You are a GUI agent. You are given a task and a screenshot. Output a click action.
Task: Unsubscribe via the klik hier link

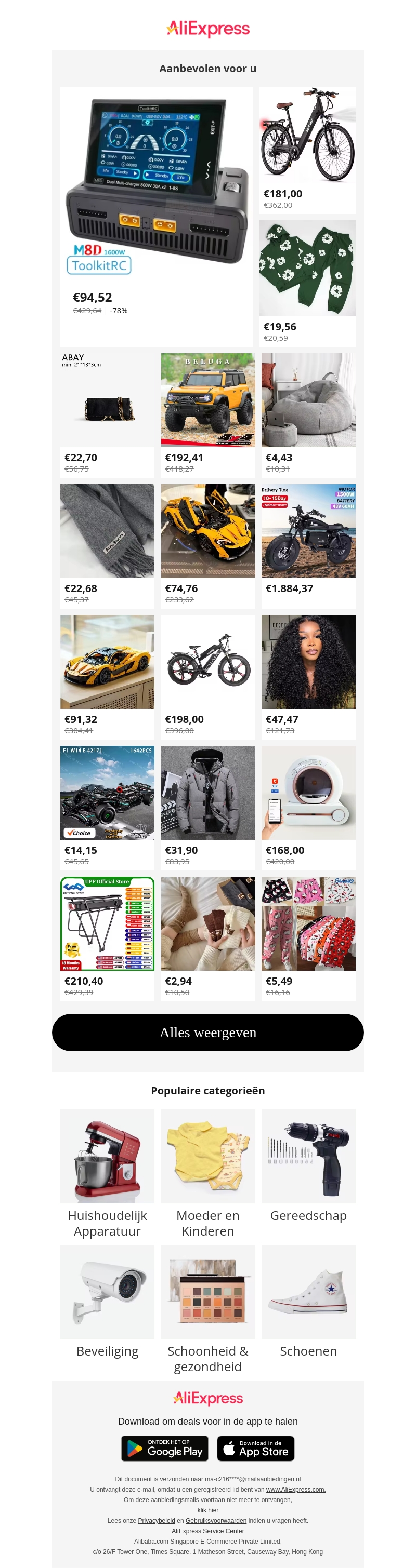207,1510
